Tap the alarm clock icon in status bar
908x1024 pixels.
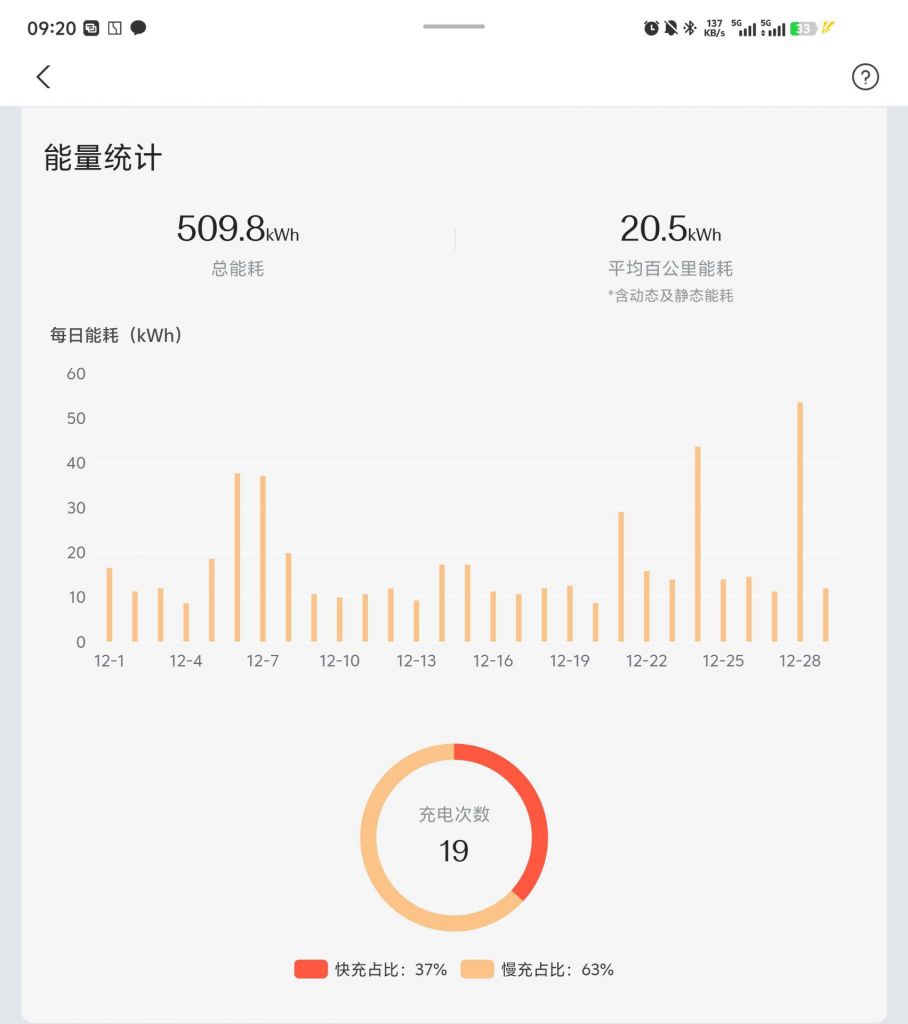coord(650,27)
